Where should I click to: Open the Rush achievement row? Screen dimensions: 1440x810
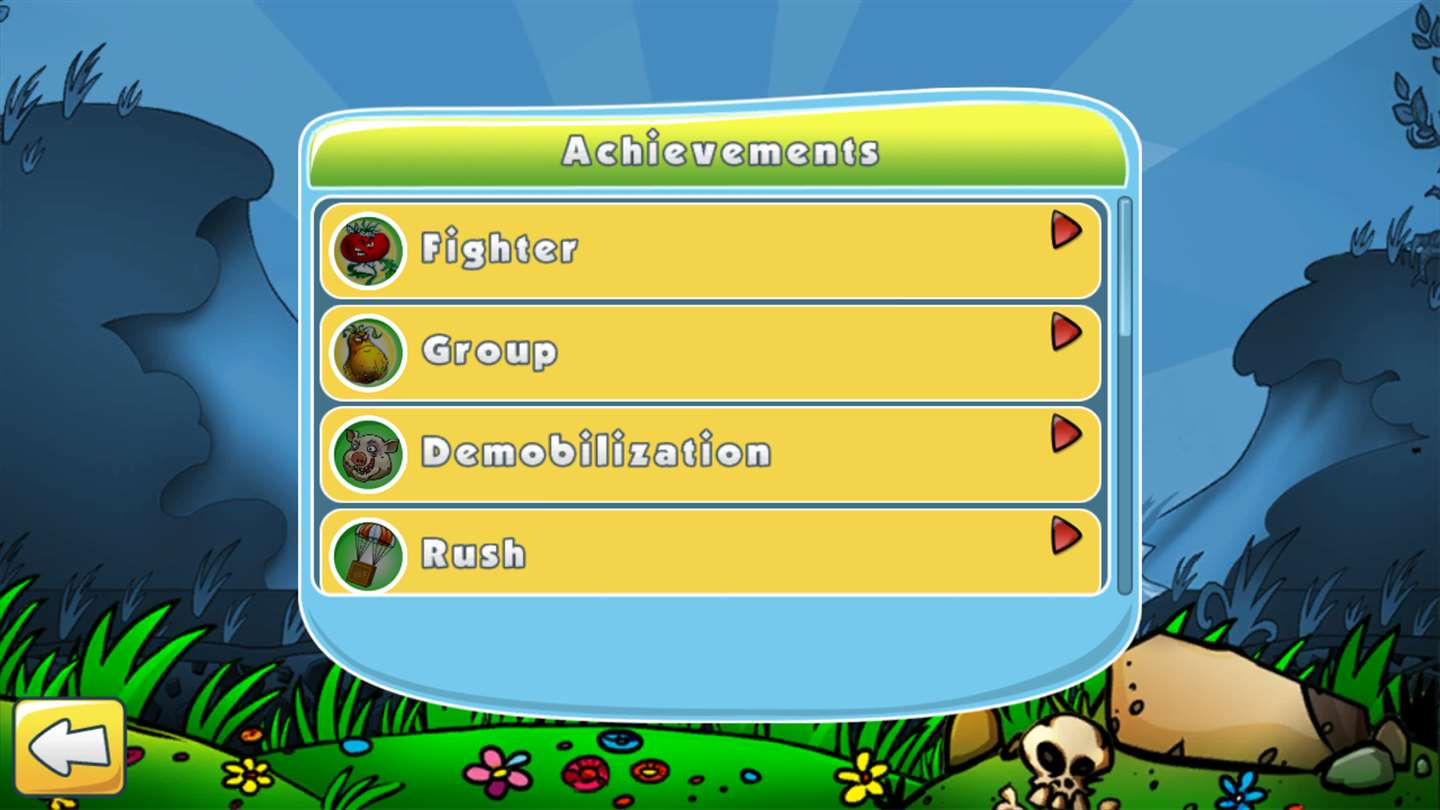[x=710, y=552]
